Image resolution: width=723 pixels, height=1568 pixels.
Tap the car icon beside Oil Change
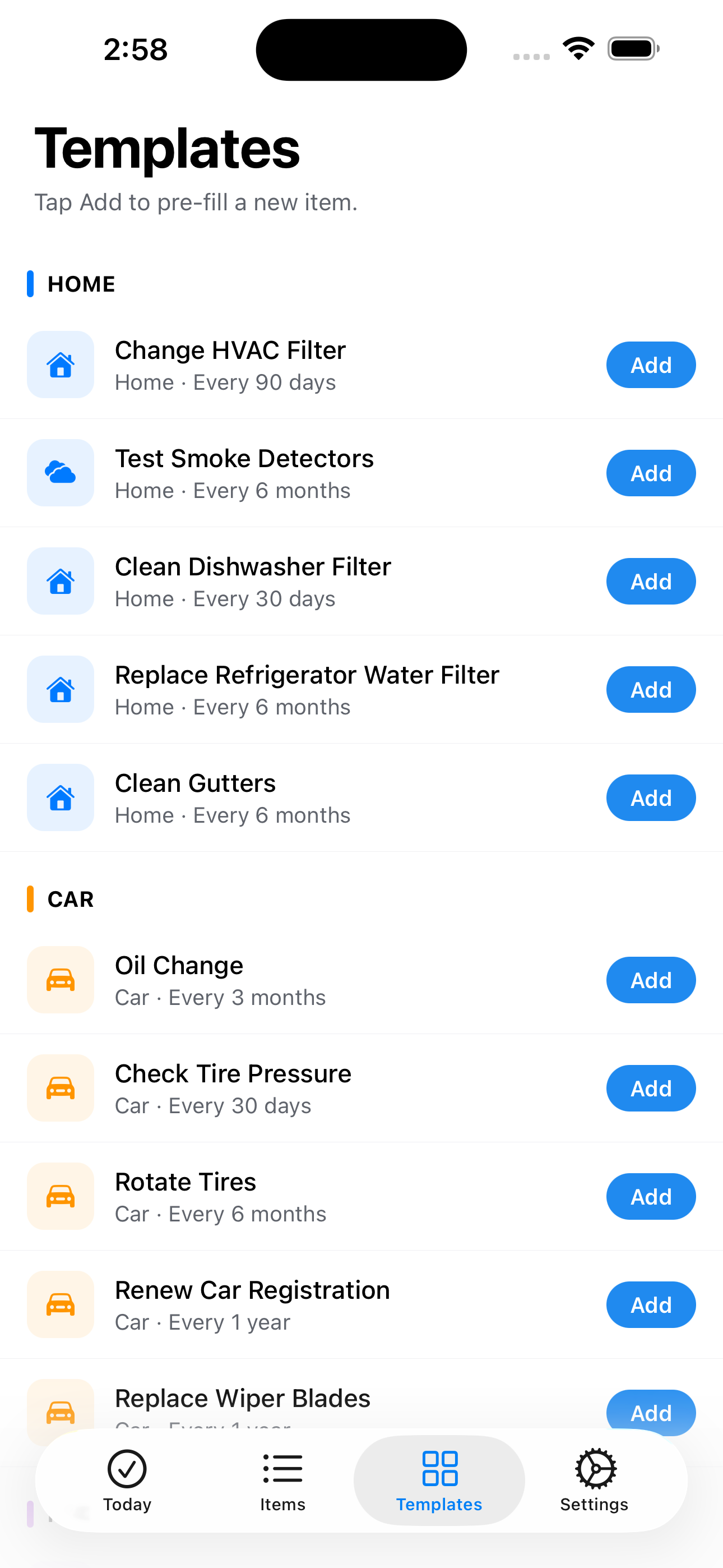(x=61, y=980)
